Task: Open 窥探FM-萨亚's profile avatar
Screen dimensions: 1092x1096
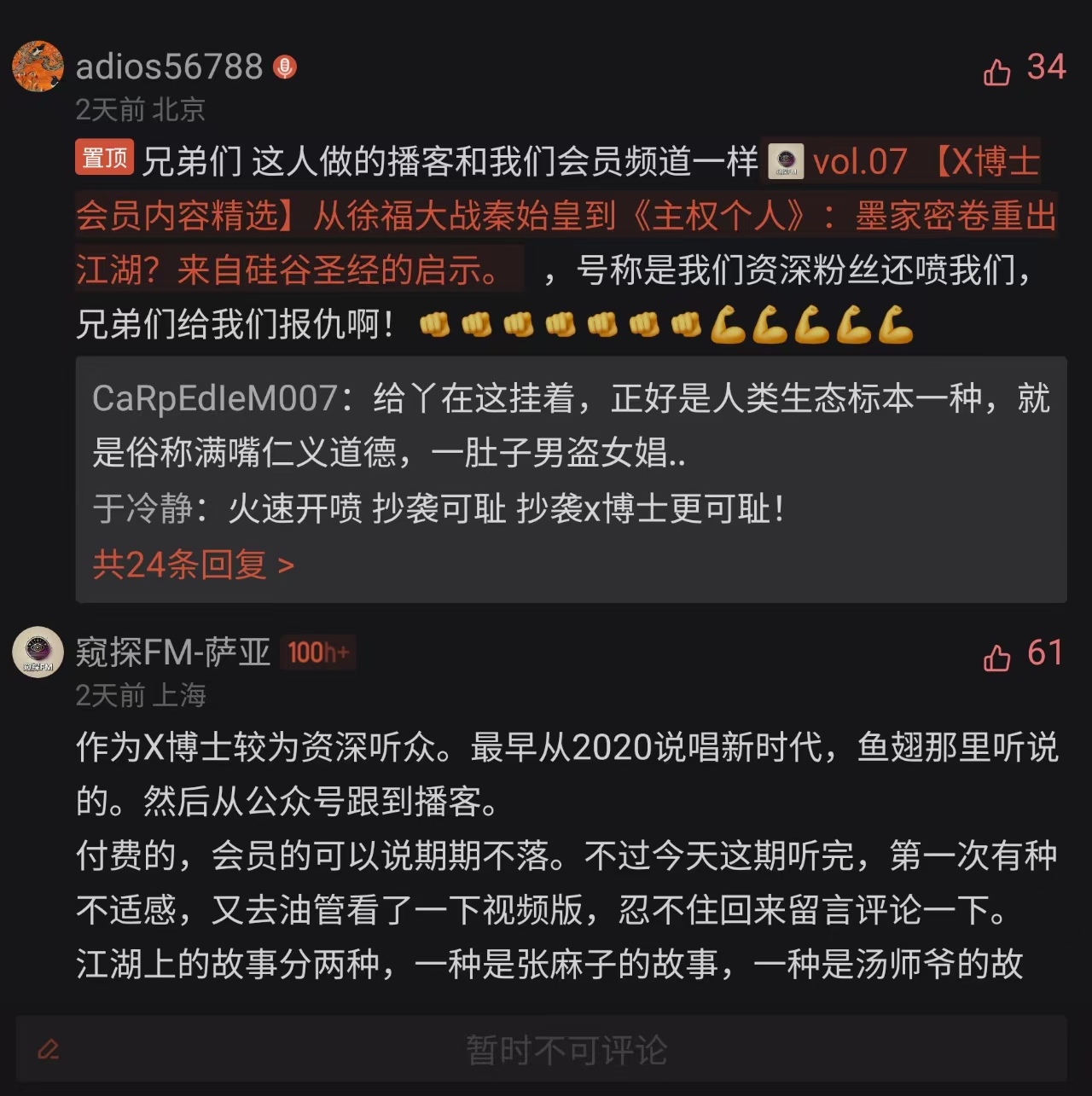Action: click(38, 652)
